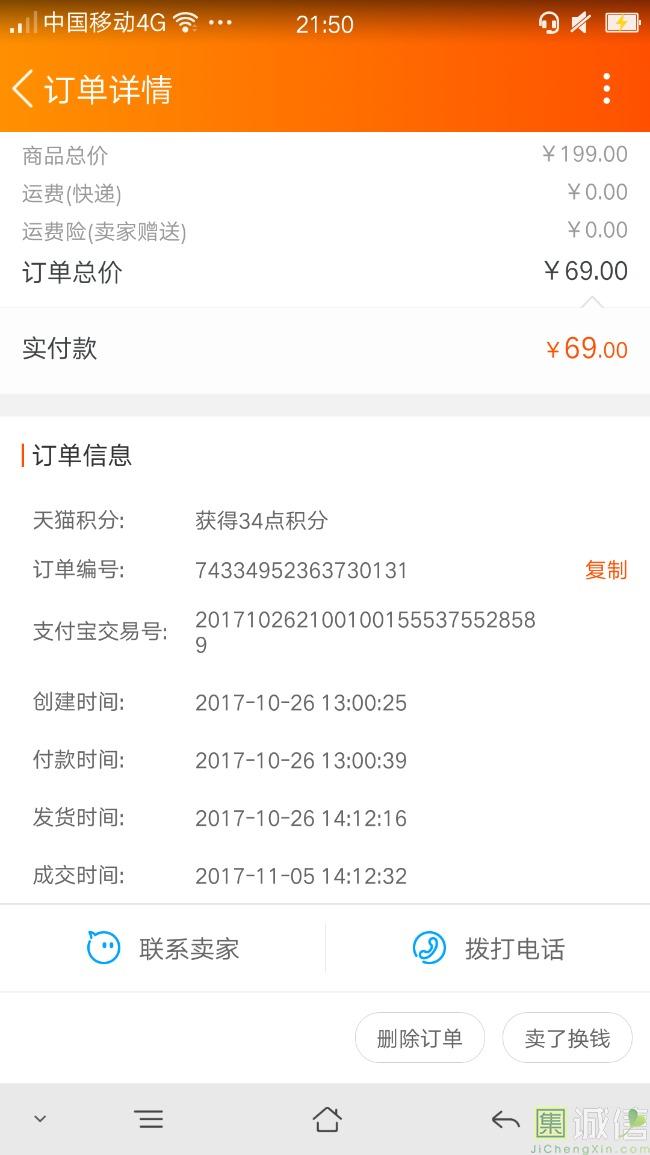The width and height of the screenshot is (650, 1155).
Task: Open the three-dot overflow menu
Action: [x=606, y=89]
